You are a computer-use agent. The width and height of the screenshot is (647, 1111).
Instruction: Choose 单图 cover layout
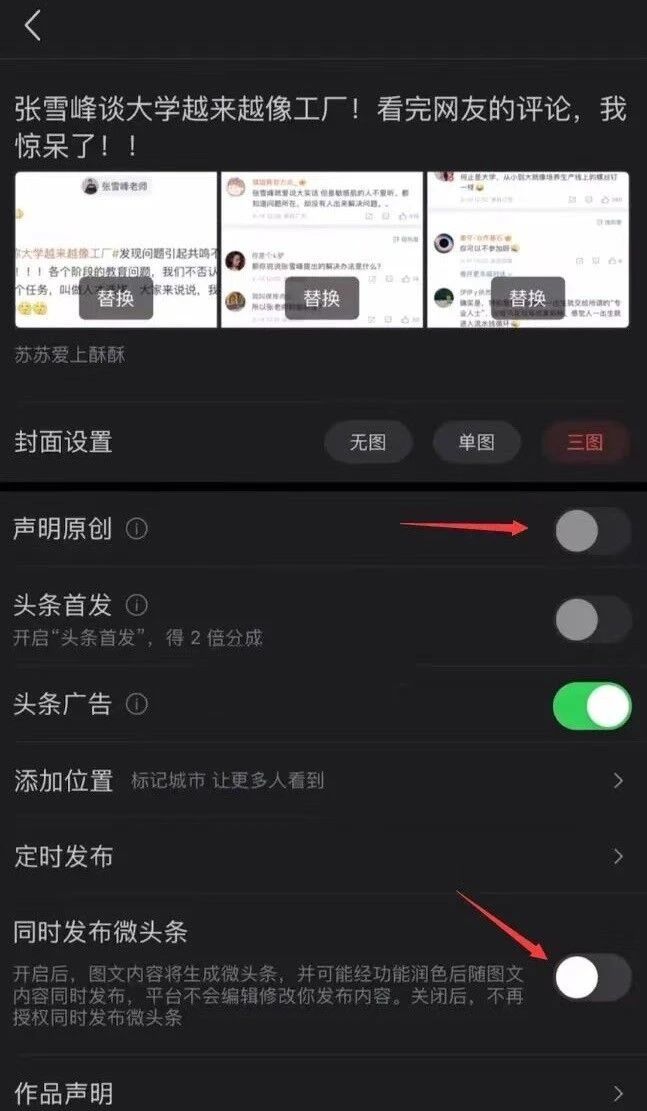[x=476, y=442]
